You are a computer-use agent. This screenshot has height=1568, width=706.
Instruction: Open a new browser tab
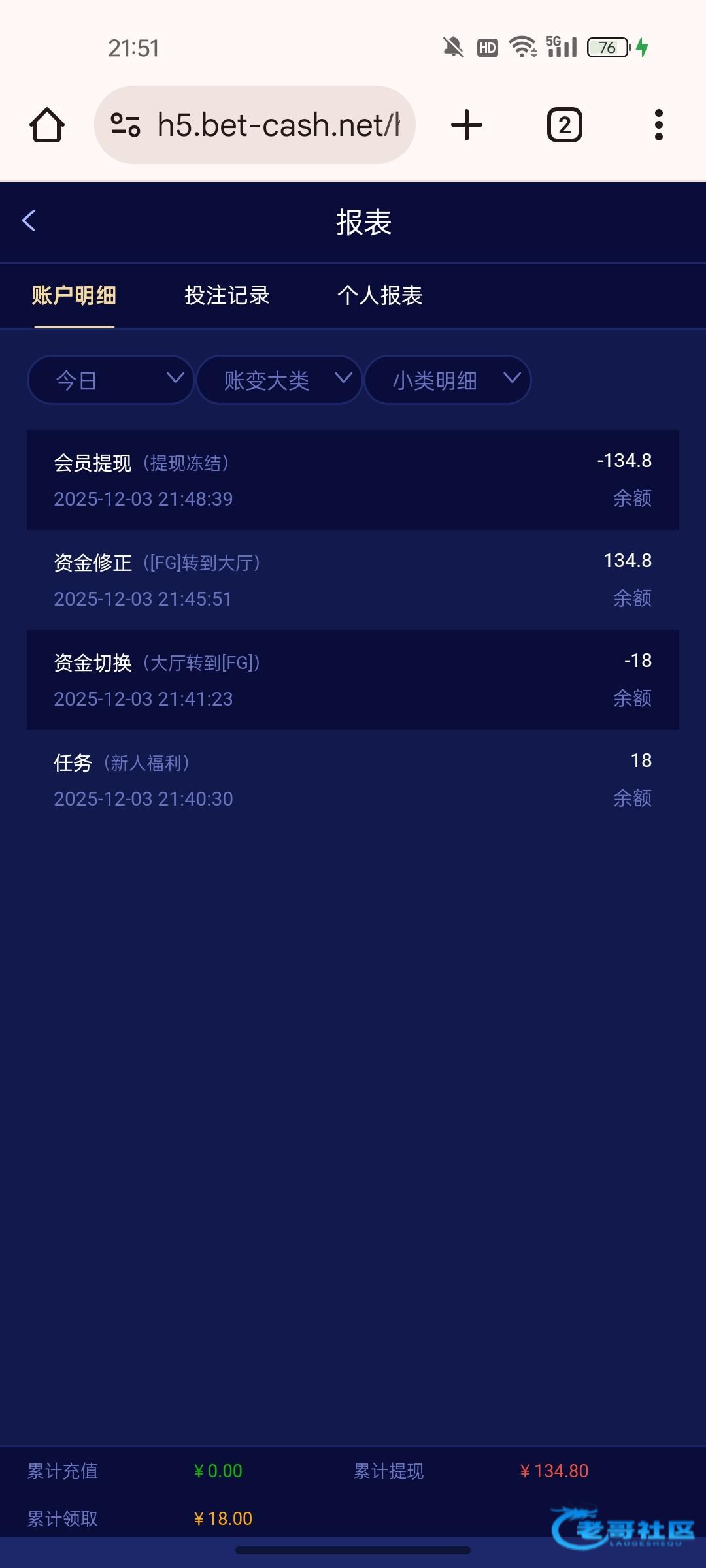(x=467, y=125)
